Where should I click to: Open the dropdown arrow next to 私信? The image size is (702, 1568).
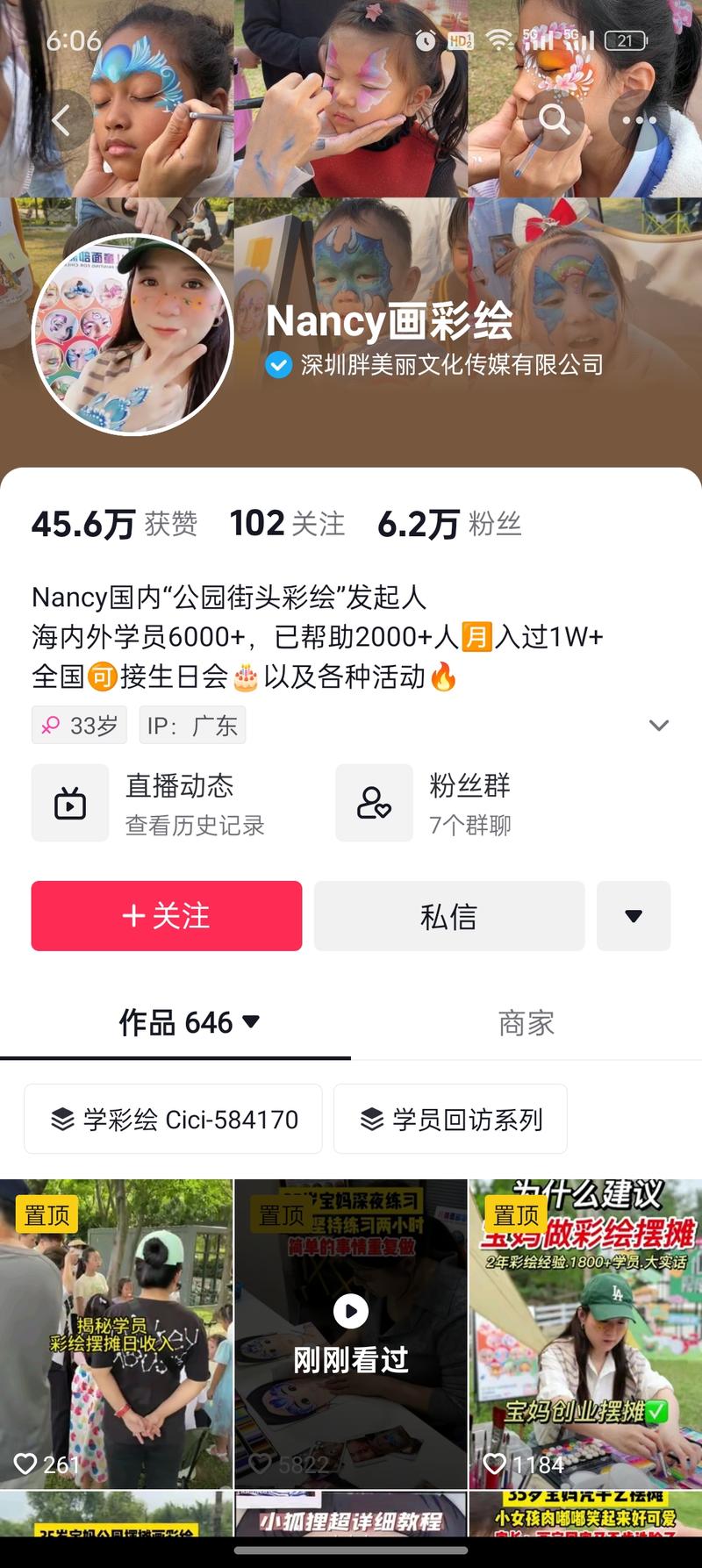634,915
